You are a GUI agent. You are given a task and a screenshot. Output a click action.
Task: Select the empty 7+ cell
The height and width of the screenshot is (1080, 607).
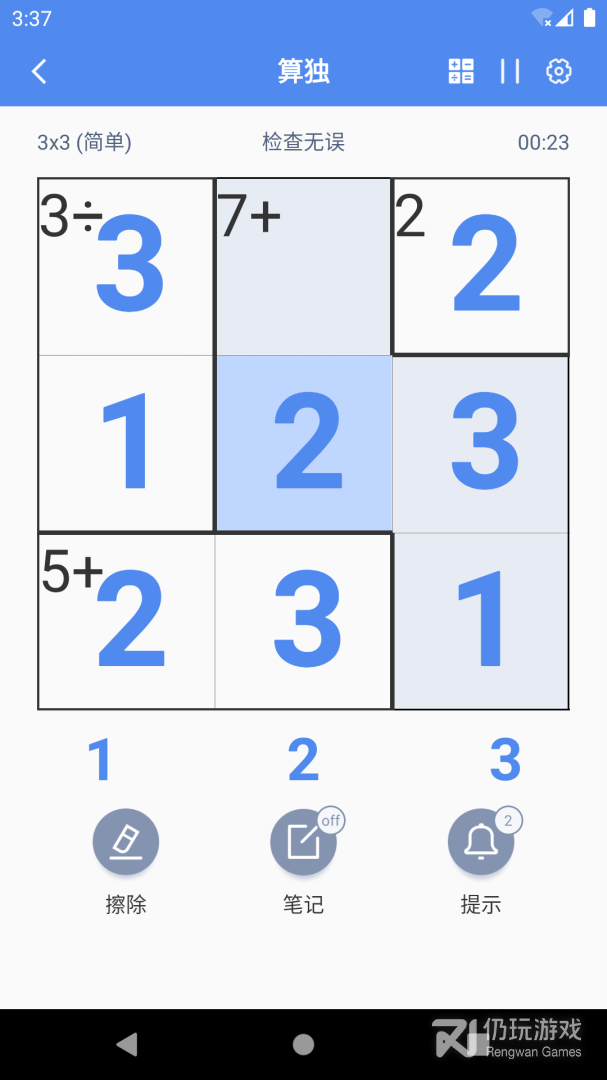click(303, 267)
